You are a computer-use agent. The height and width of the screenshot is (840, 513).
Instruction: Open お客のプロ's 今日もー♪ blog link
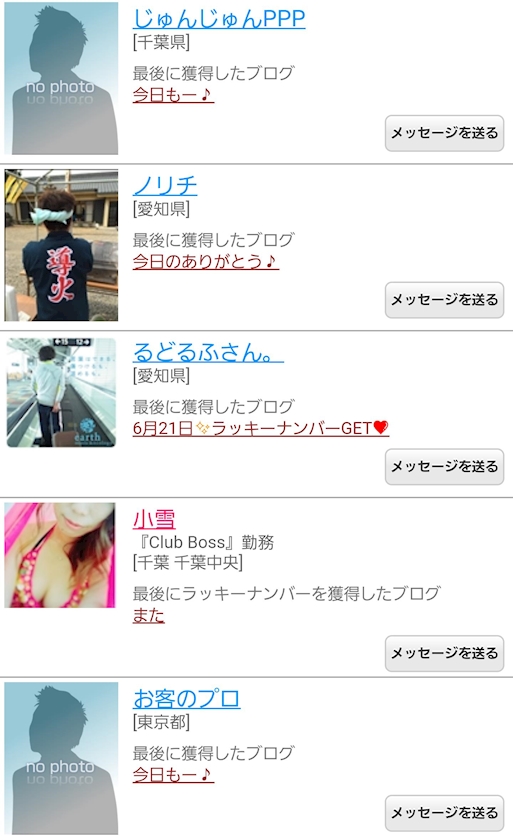click(x=173, y=775)
